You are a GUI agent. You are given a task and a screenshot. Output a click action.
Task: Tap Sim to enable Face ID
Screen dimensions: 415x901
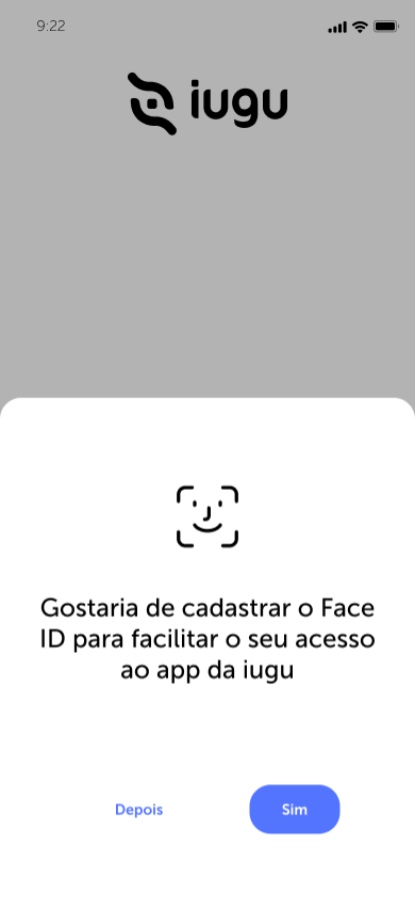294,809
